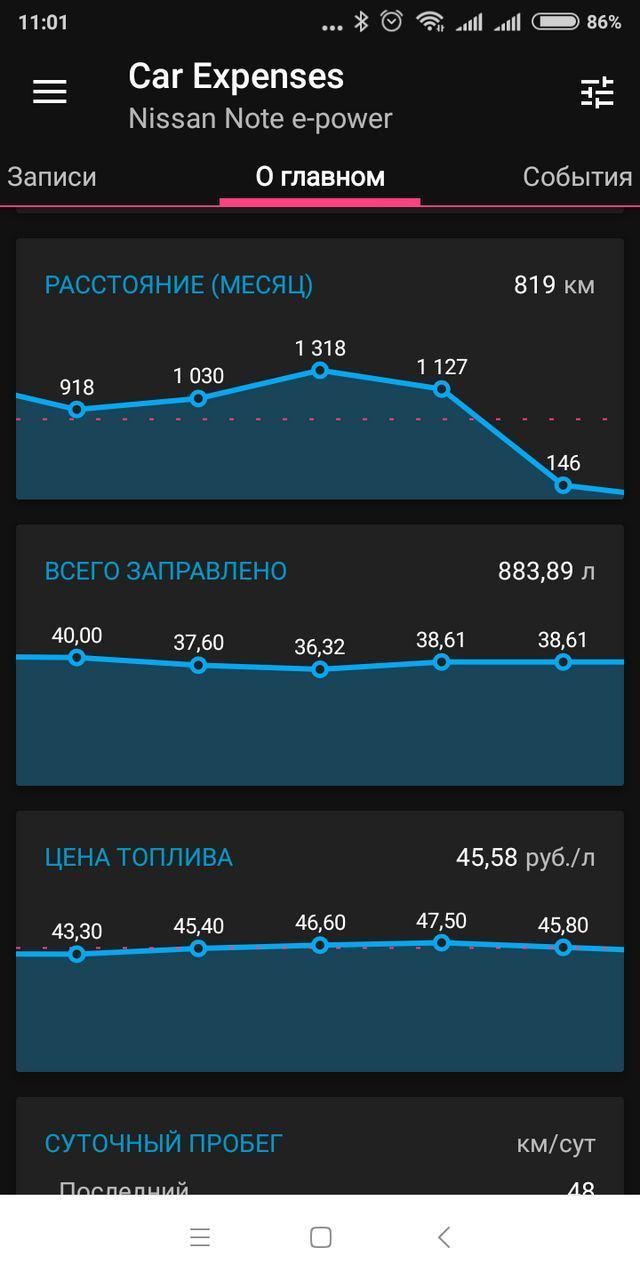Switch to the Записи tab
Viewport: 640px width, 1280px height.
click(52, 177)
